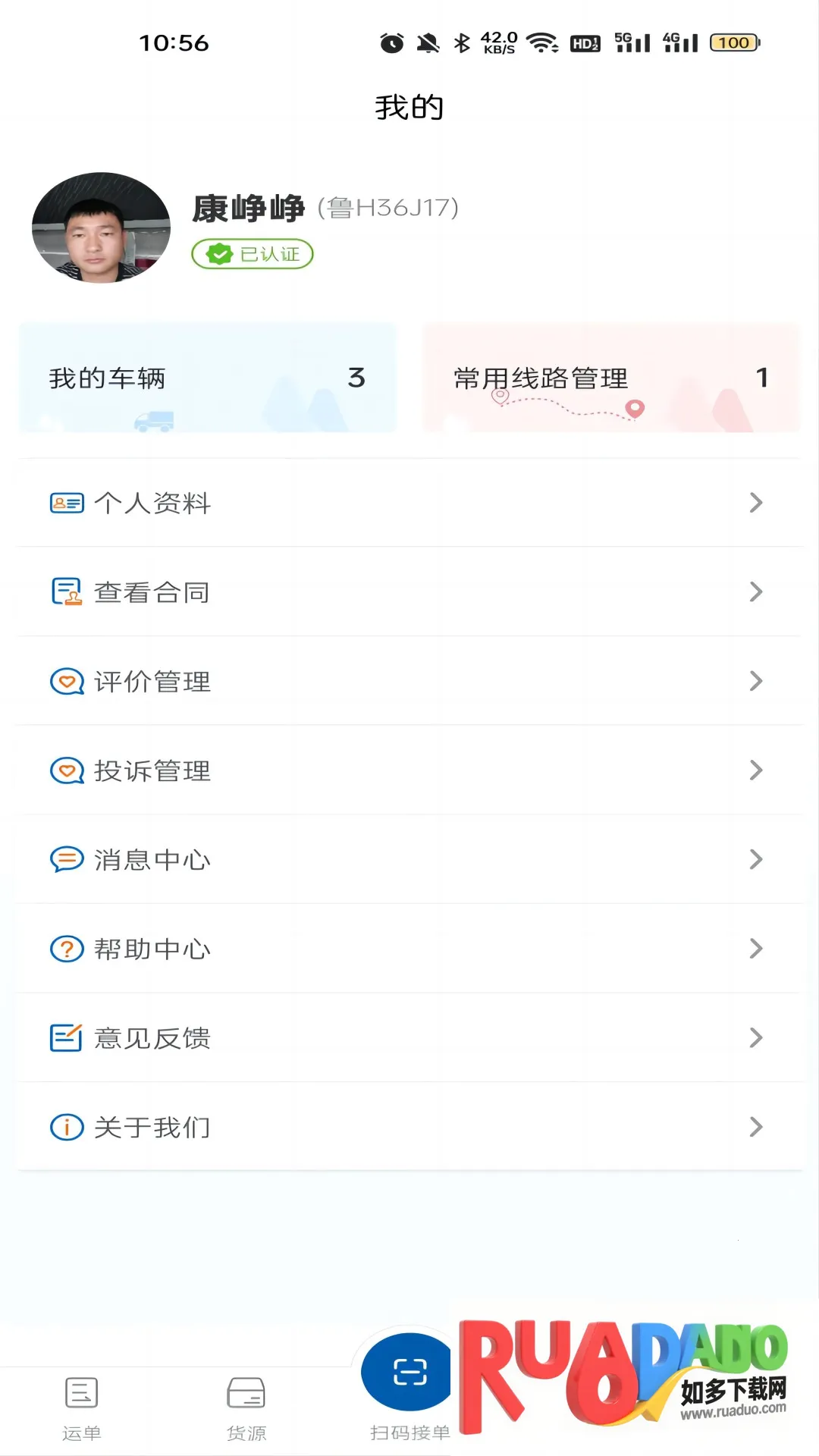Tap the profile avatar photo
The width and height of the screenshot is (819, 1456).
[x=102, y=227]
